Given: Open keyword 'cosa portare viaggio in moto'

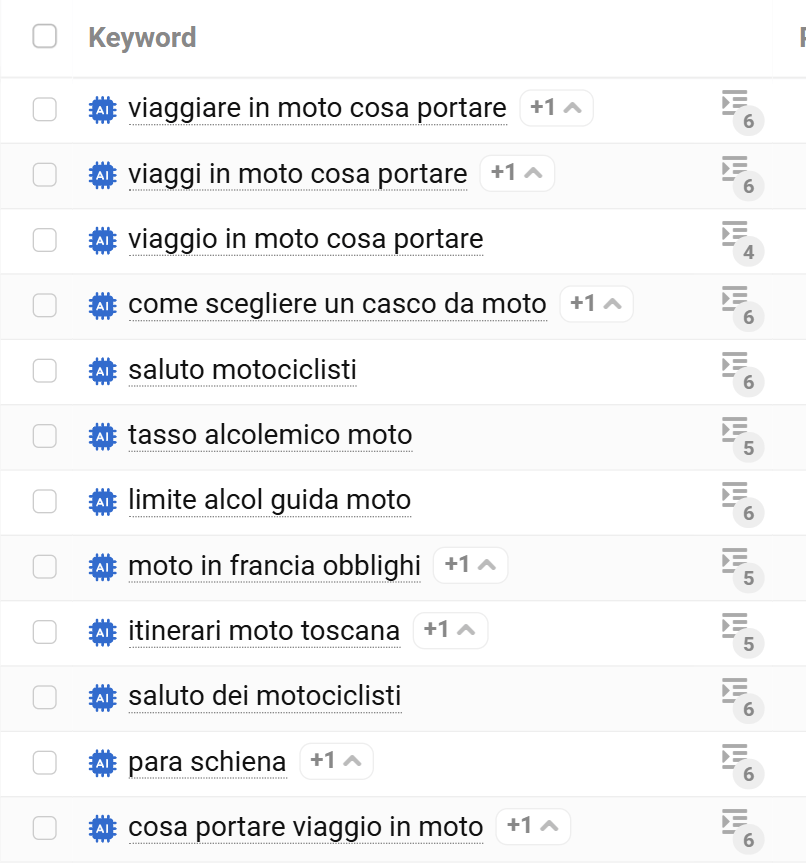Looking at the screenshot, I should point(305,827).
